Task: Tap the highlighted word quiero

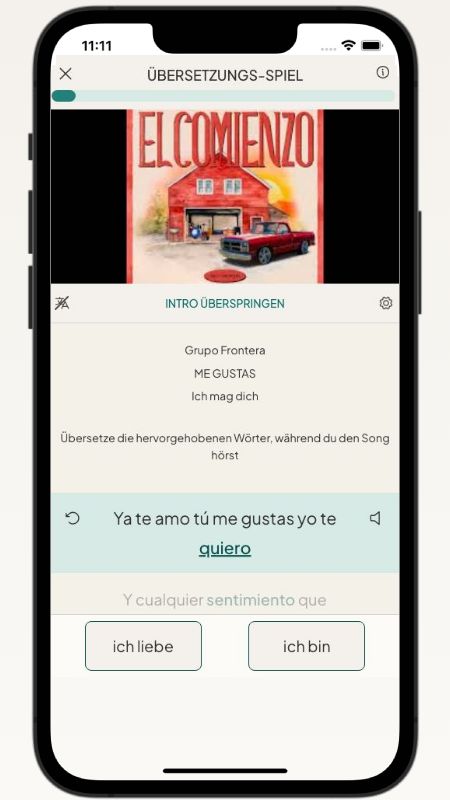Action: 225,549
